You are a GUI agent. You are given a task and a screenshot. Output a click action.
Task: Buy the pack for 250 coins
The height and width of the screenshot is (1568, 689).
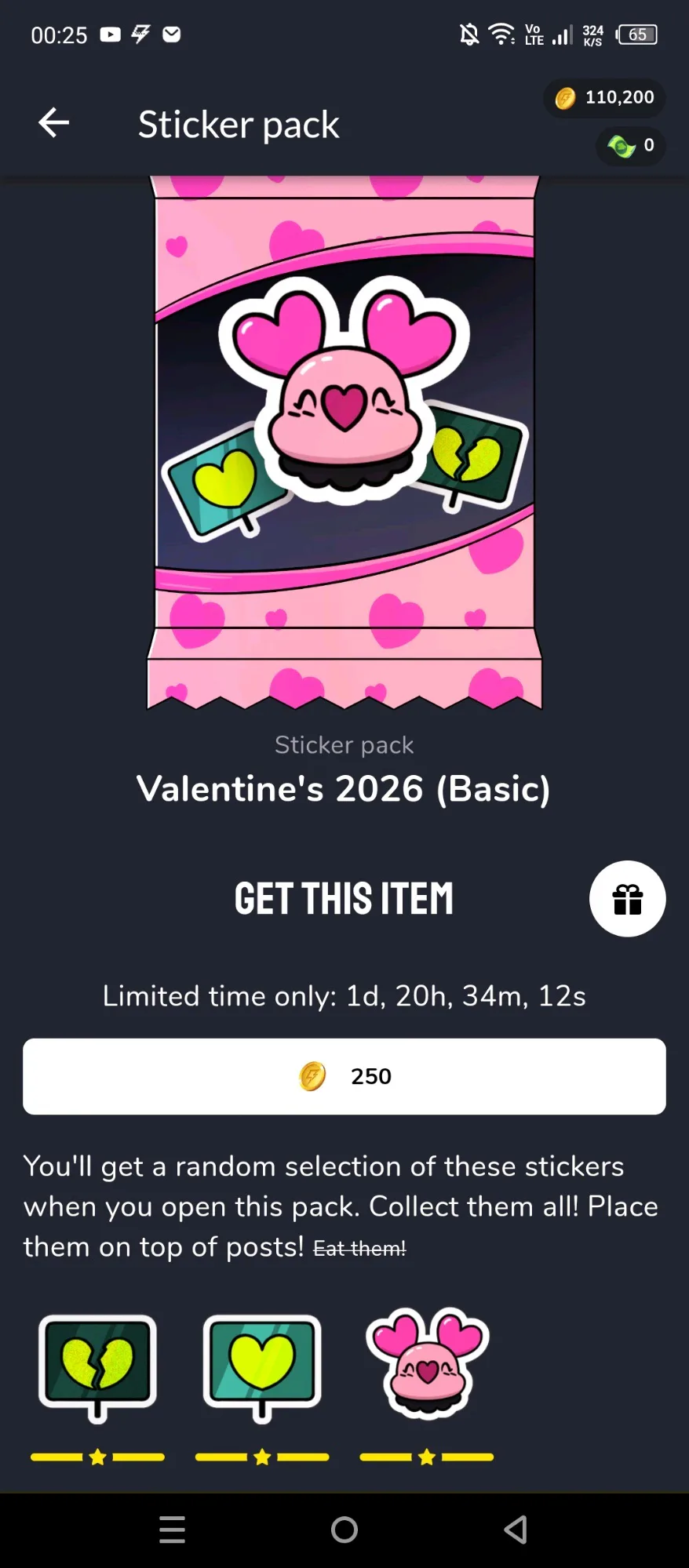click(x=344, y=1076)
